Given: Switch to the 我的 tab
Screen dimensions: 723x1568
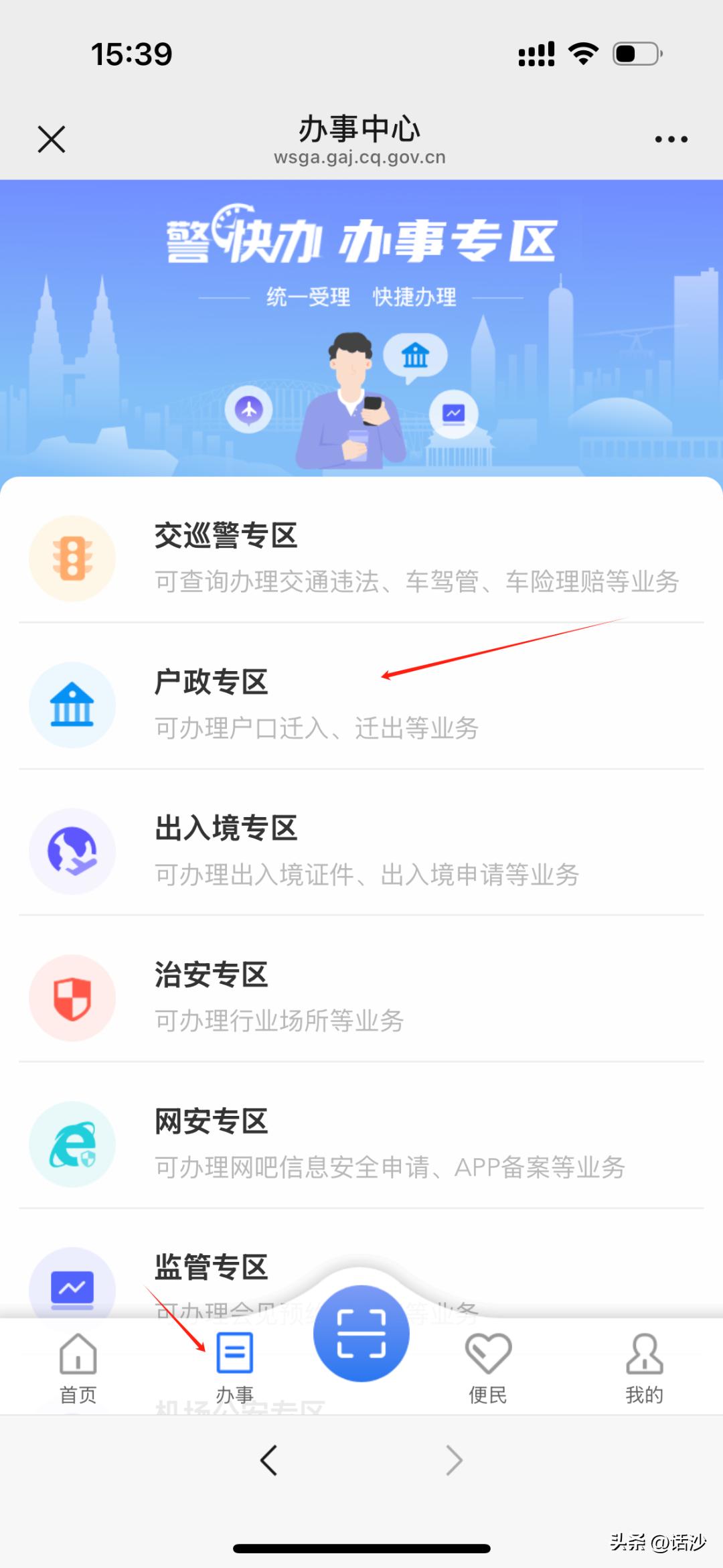Looking at the screenshot, I should (644, 1367).
